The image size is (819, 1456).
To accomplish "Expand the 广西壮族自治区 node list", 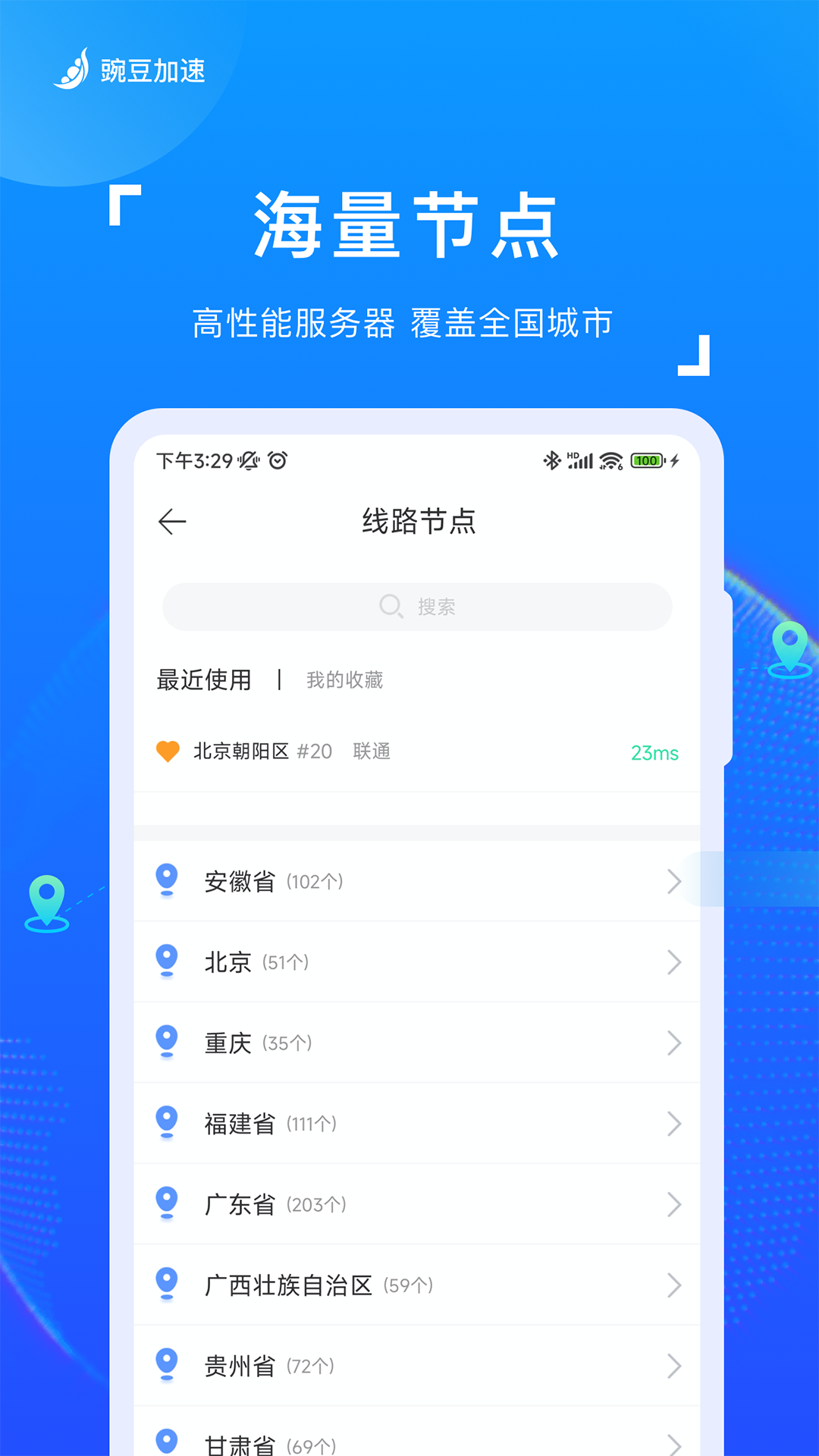I will [x=675, y=1285].
